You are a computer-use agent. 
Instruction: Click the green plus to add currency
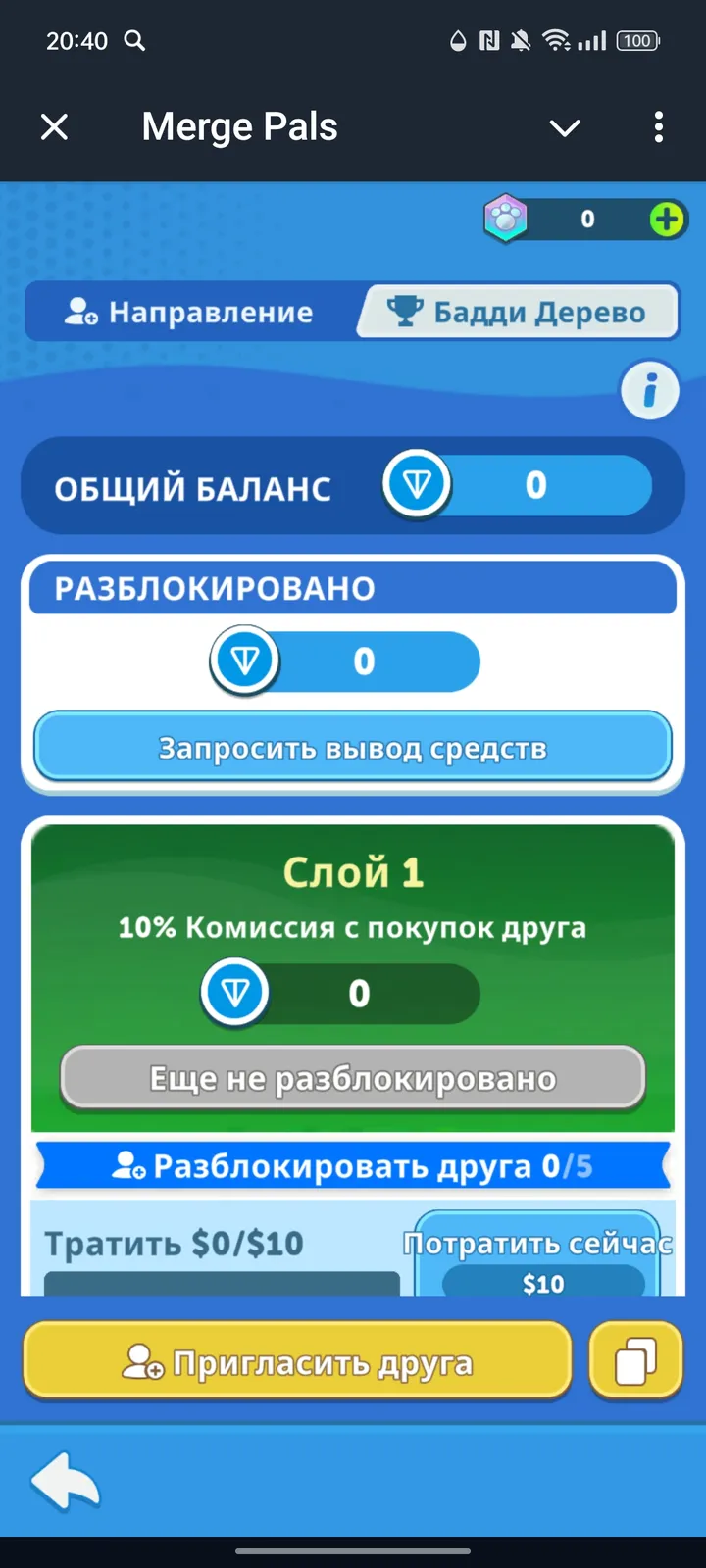(x=667, y=219)
